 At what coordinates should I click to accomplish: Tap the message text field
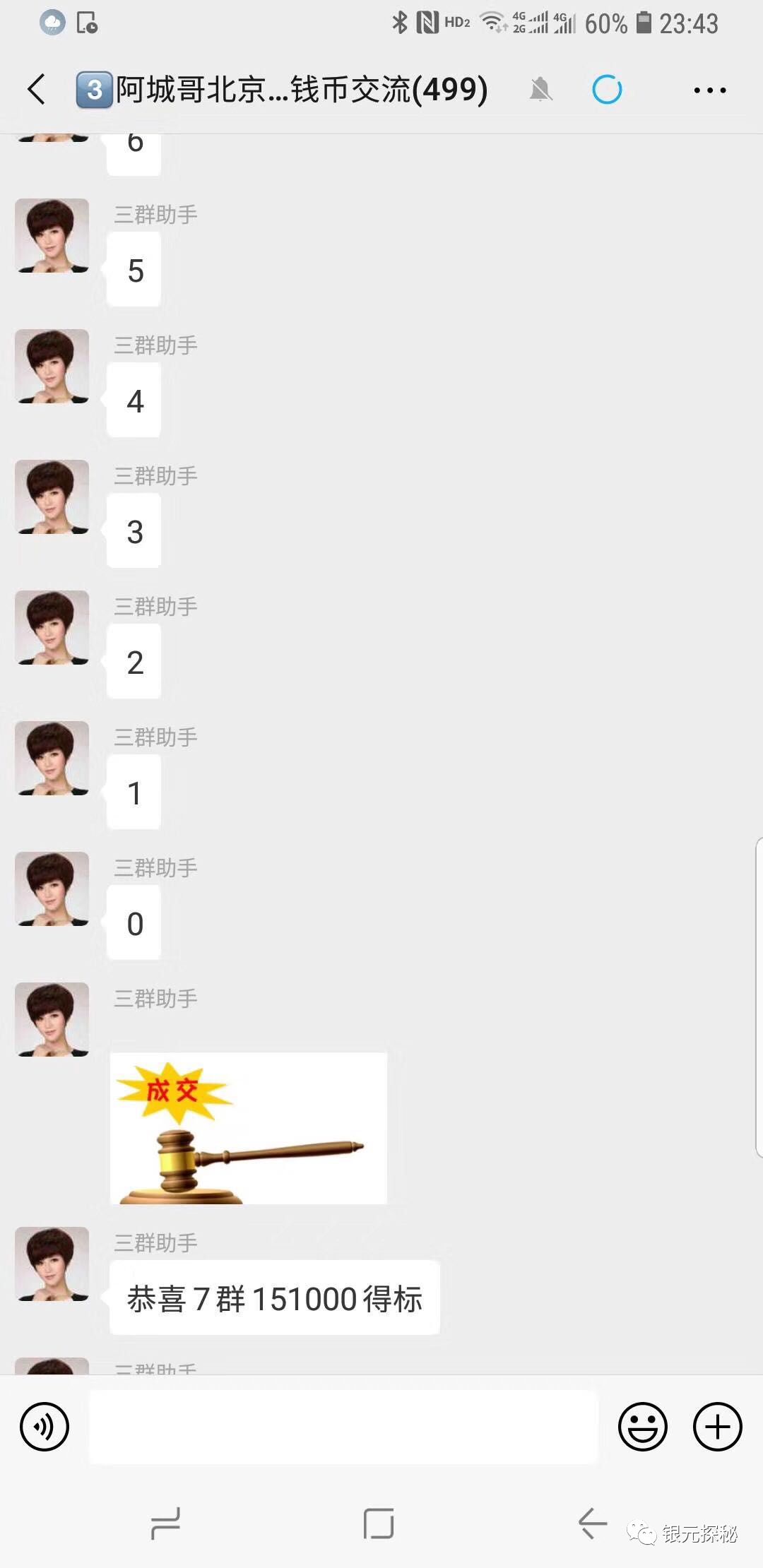343,1427
